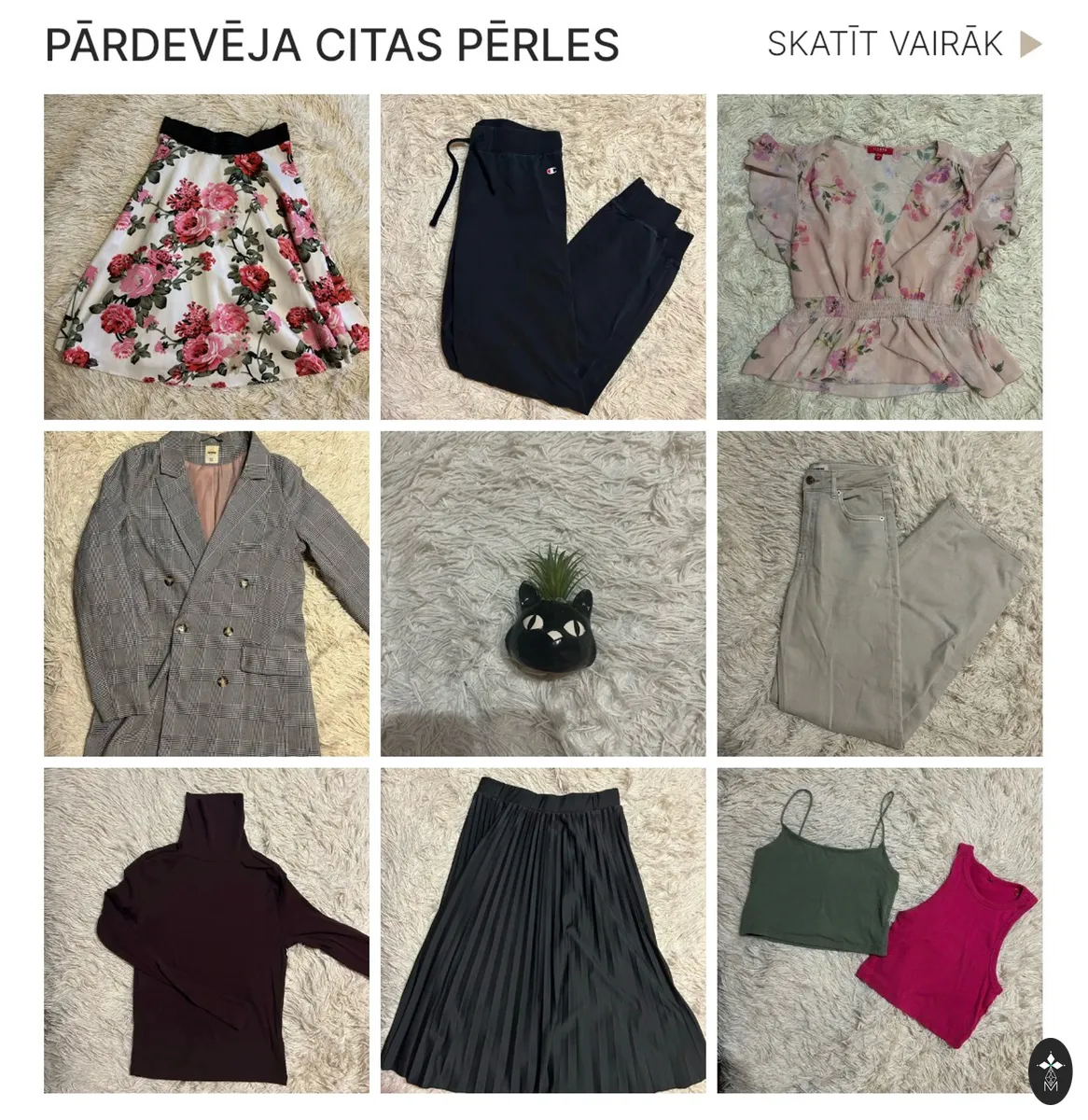
Task: View the black cat planter item
Action: (x=543, y=594)
